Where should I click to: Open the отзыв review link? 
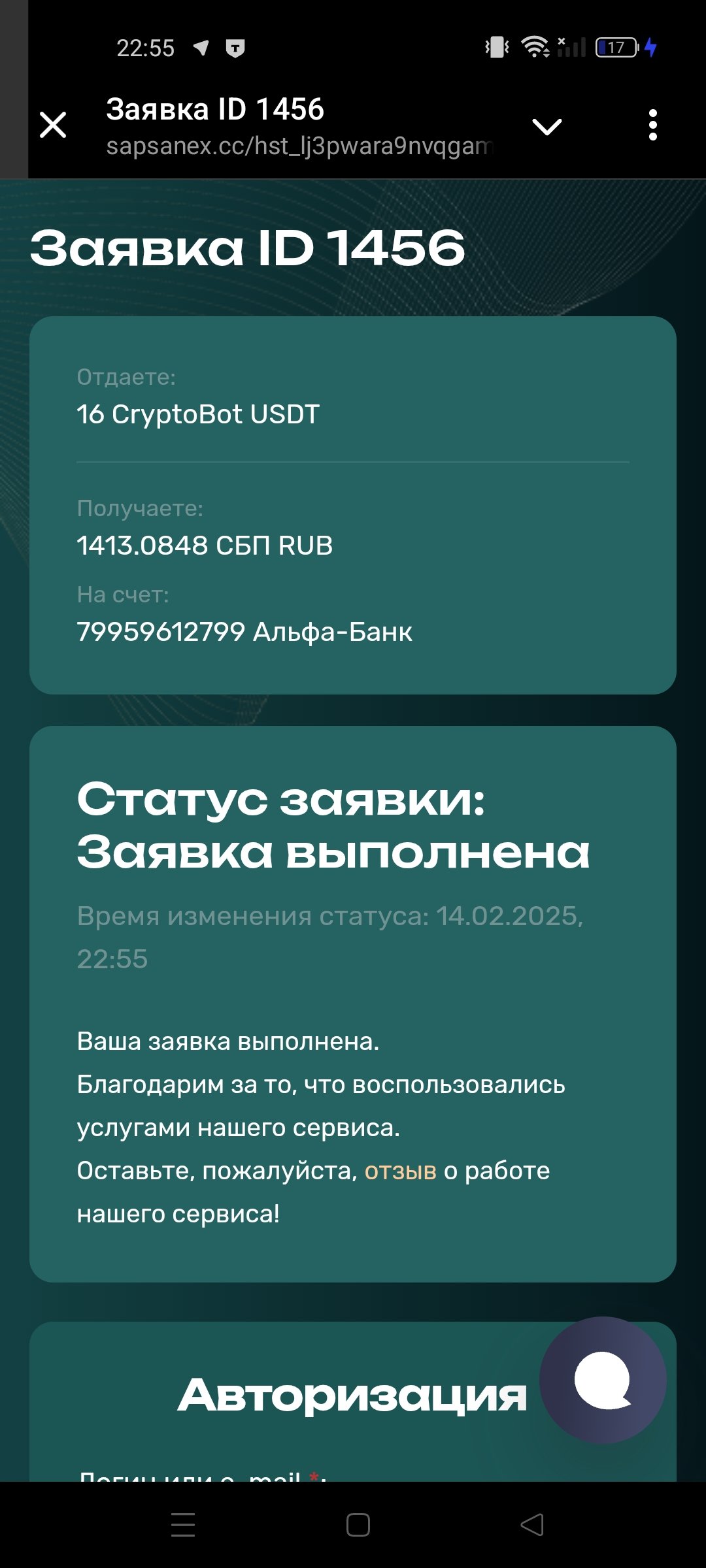click(400, 1170)
